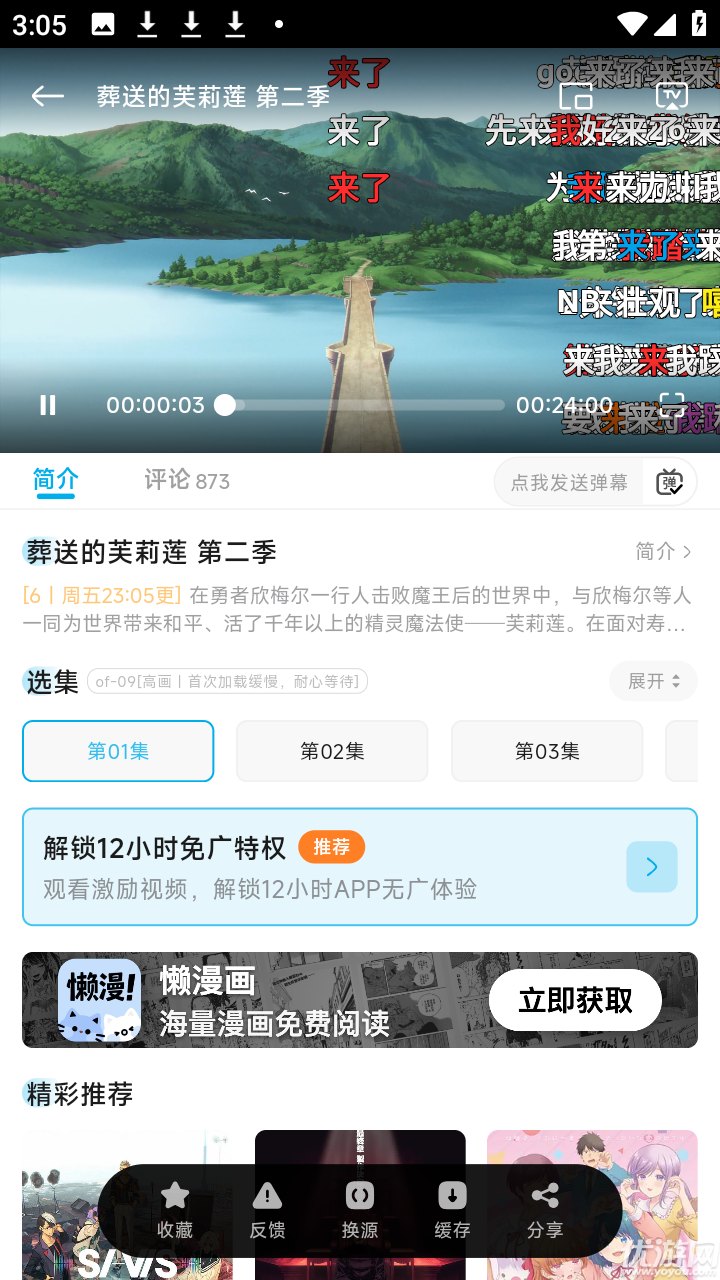Select episode 第02集

332,751
